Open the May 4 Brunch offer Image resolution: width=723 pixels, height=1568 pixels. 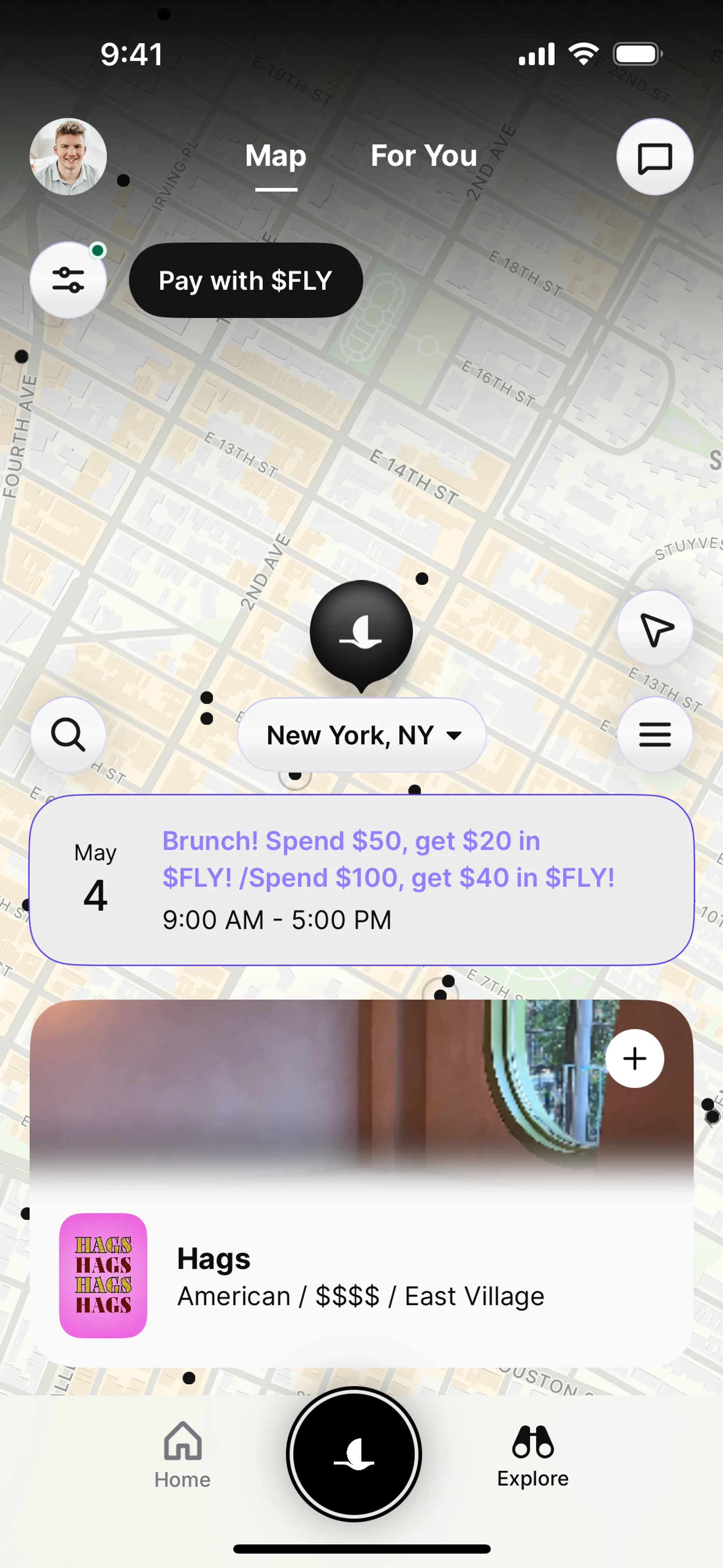click(361, 880)
